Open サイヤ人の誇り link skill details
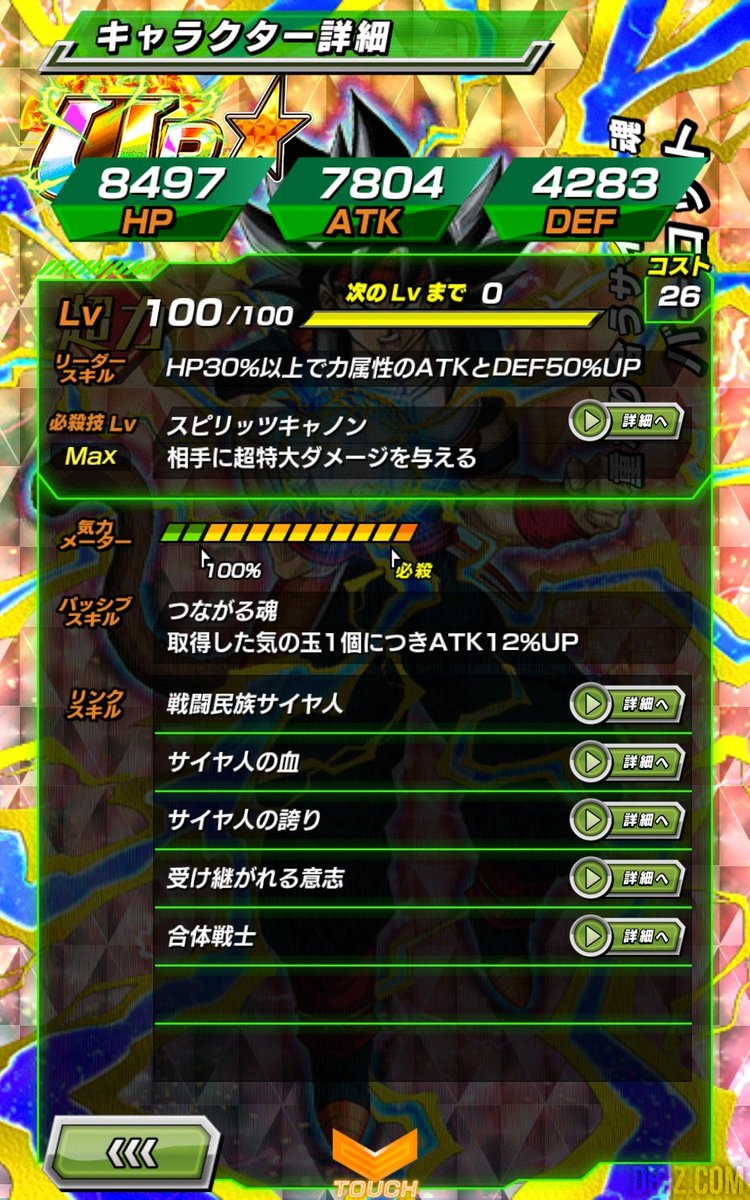 [627, 820]
